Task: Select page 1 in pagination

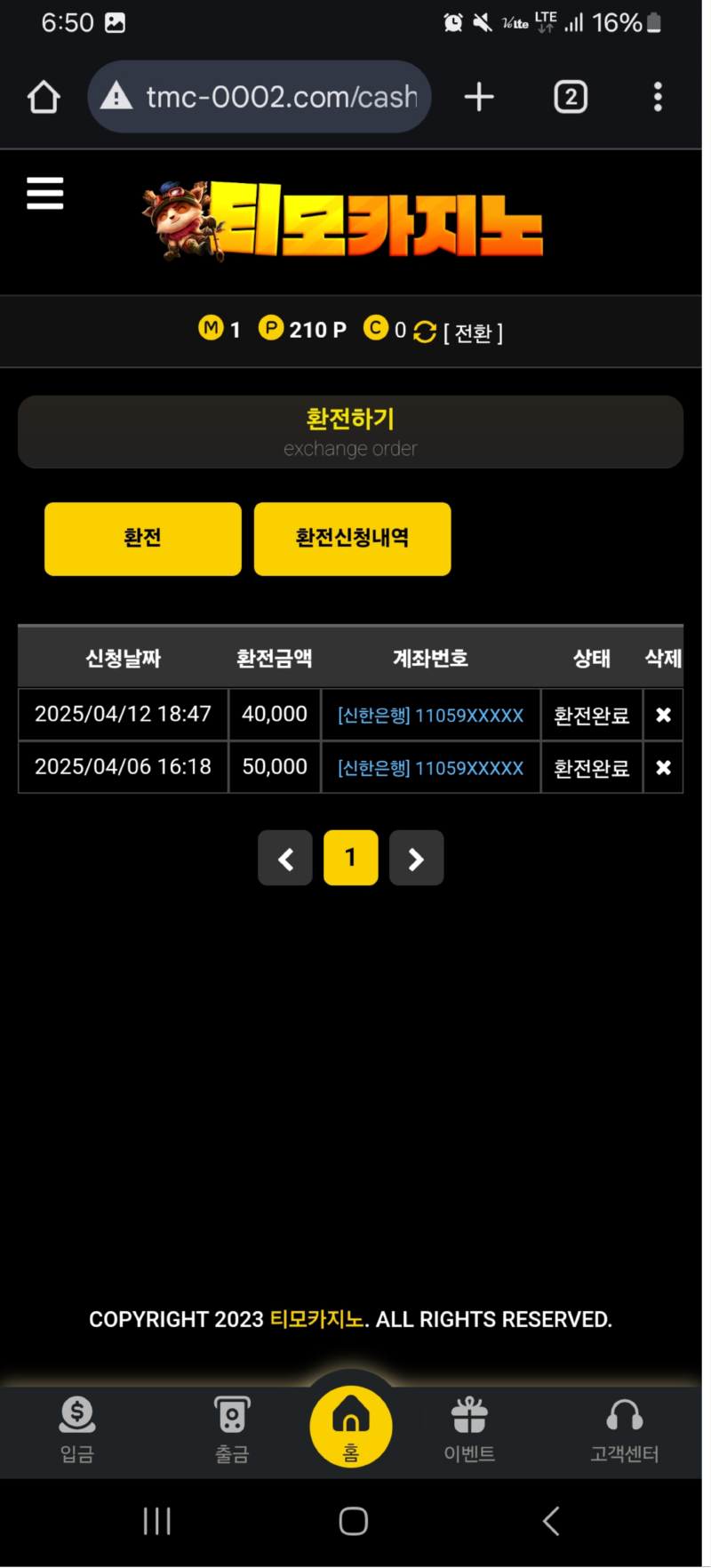Action: click(350, 858)
